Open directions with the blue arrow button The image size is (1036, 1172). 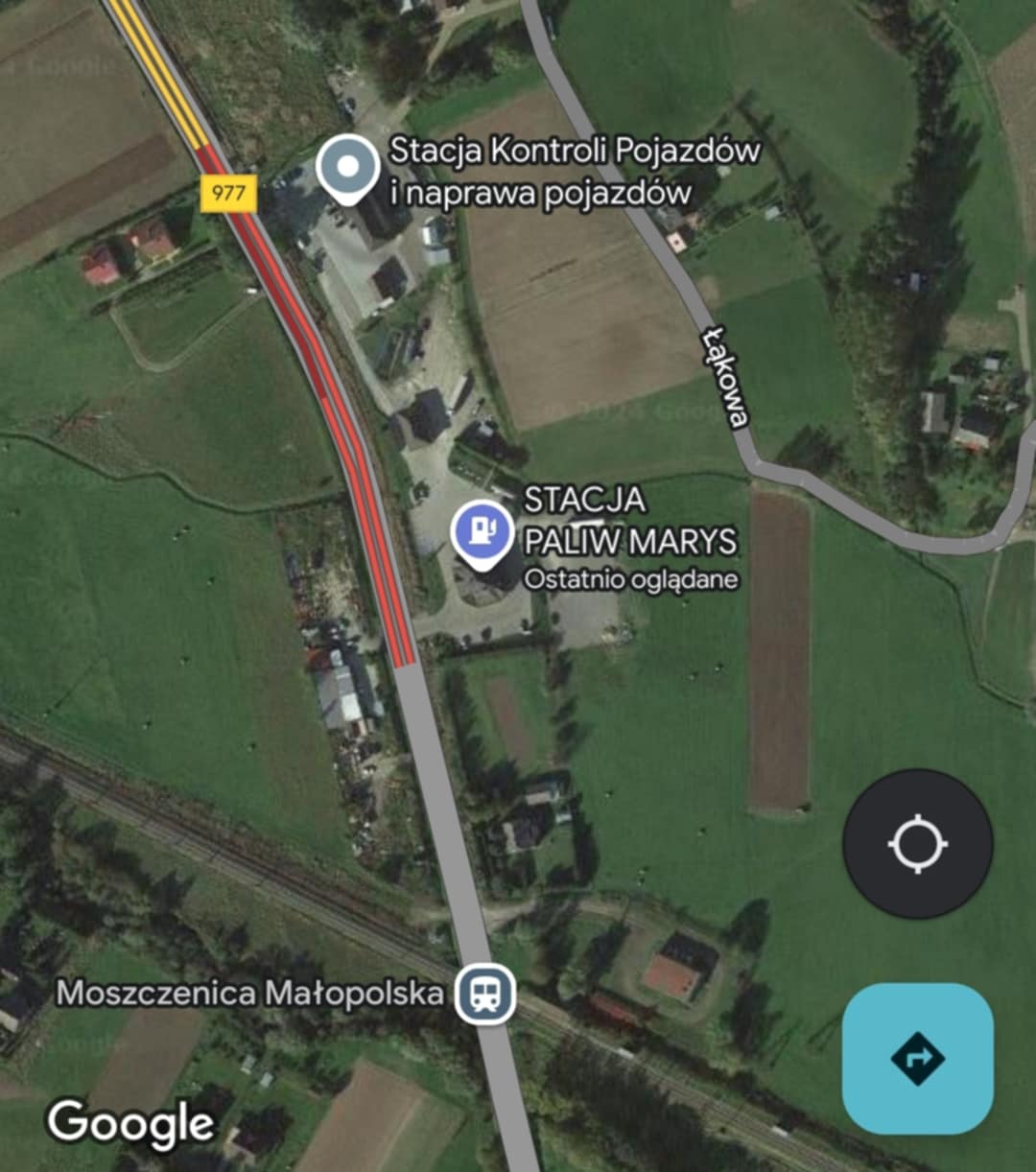point(917,1059)
